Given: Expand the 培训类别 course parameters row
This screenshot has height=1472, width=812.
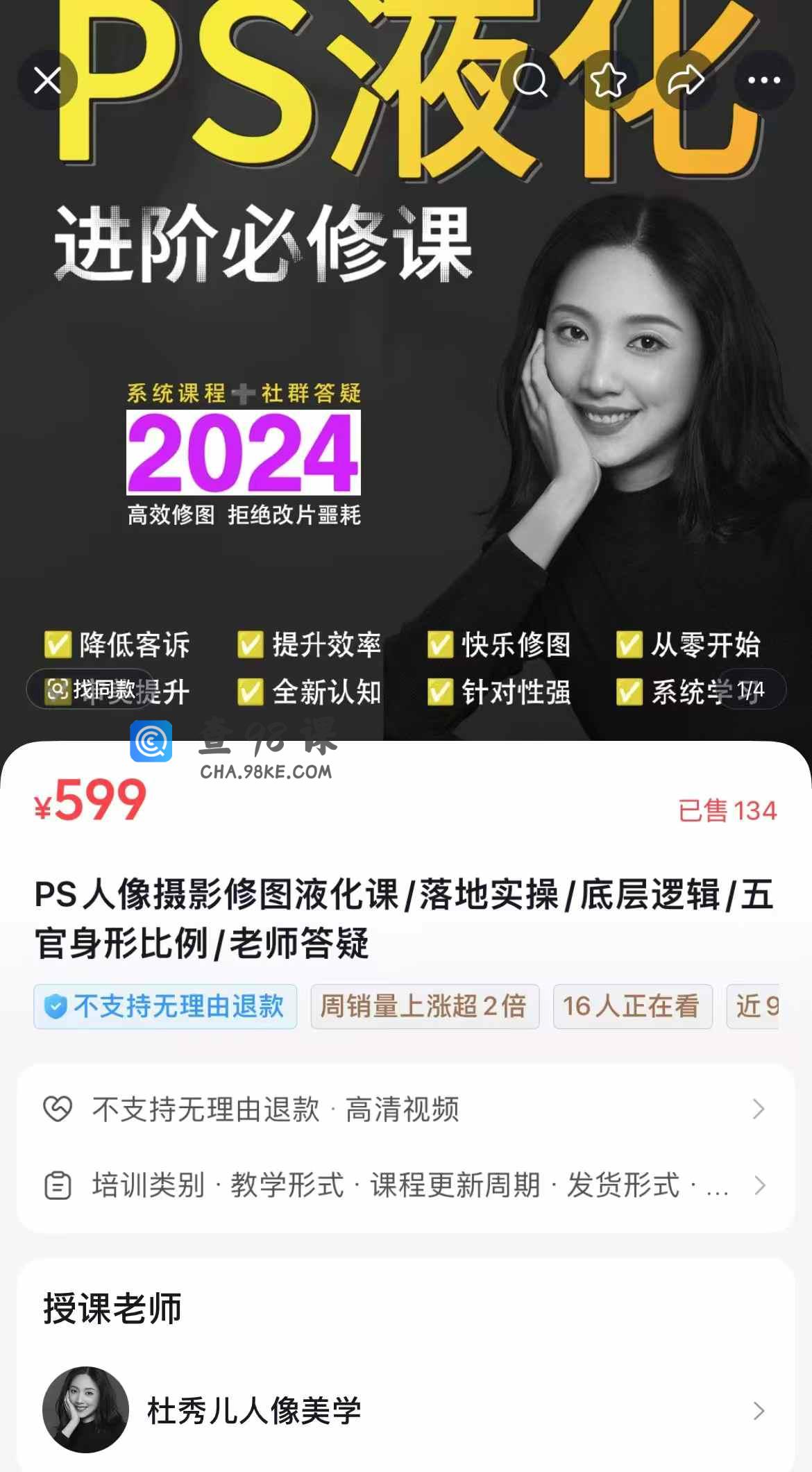Looking at the screenshot, I should tap(405, 1185).
